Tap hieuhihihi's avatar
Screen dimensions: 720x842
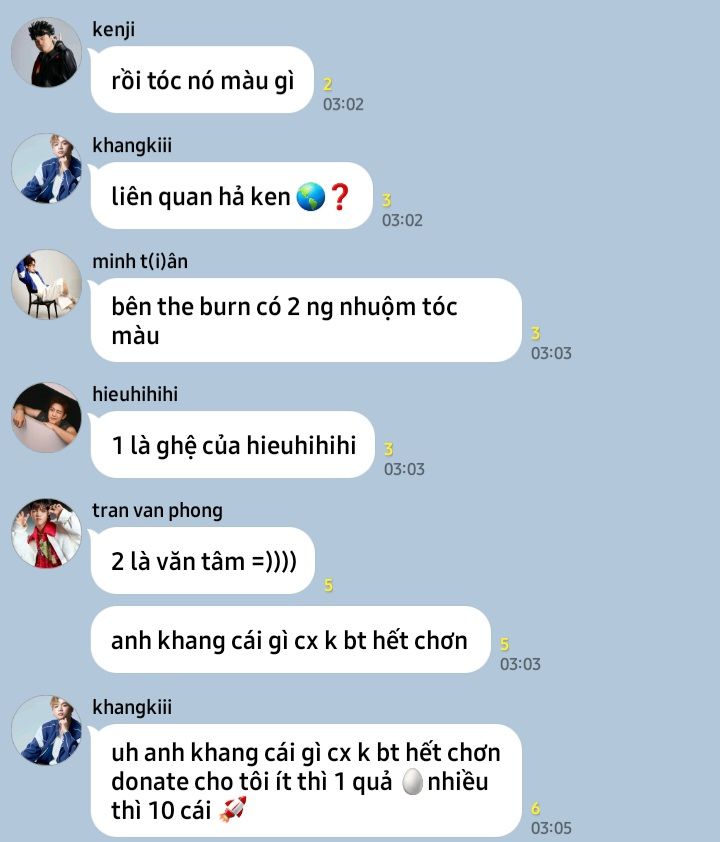pos(47,417)
